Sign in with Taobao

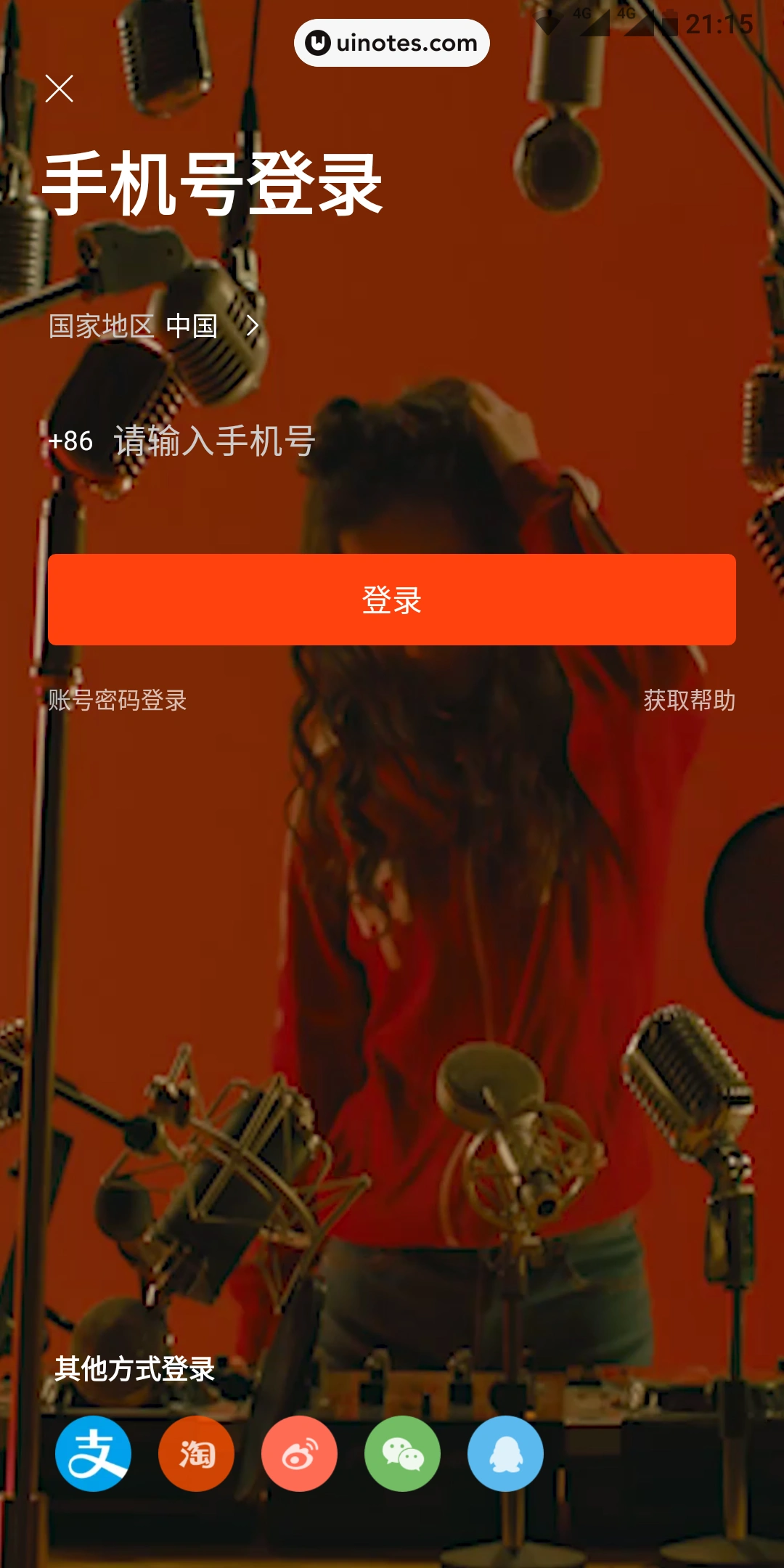[196, 1453]
